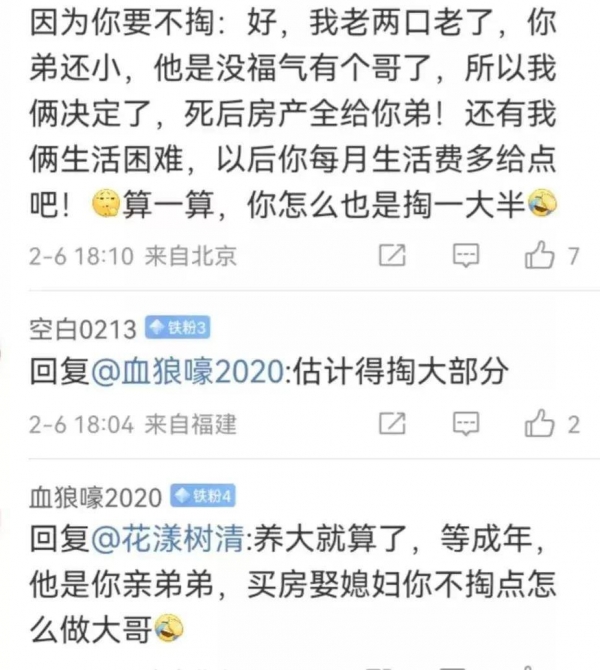Like the comment with 7 likes

click(x=540, y=256)
